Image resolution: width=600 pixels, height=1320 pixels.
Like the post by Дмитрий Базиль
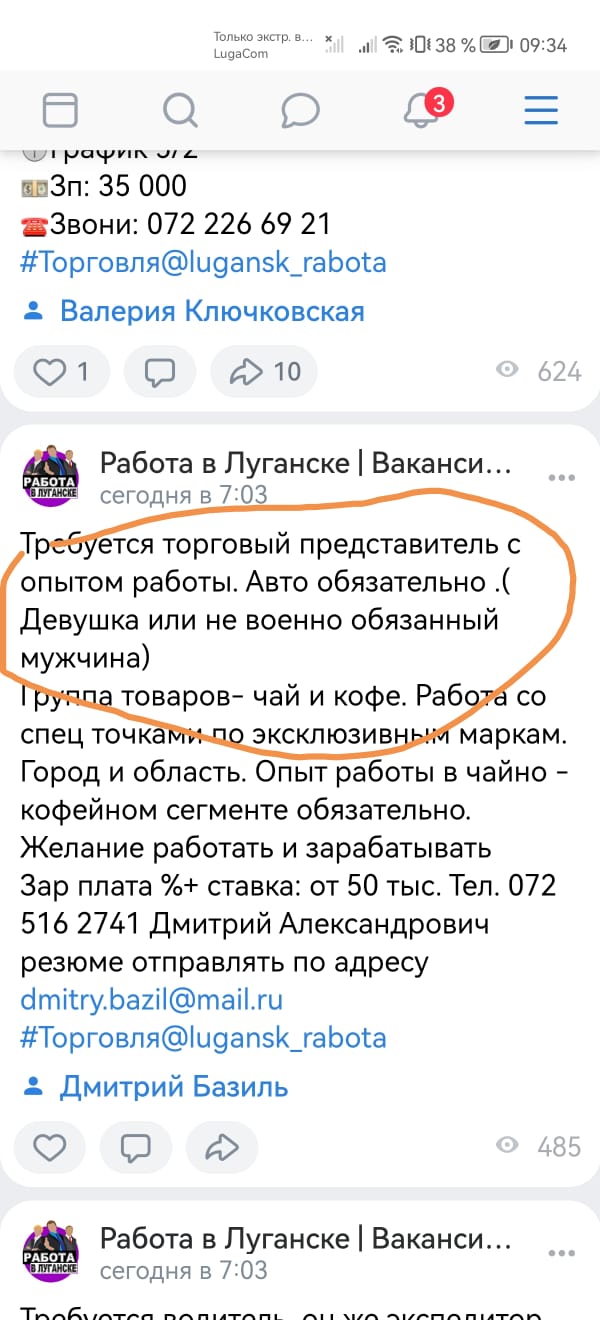point(49,1147)
